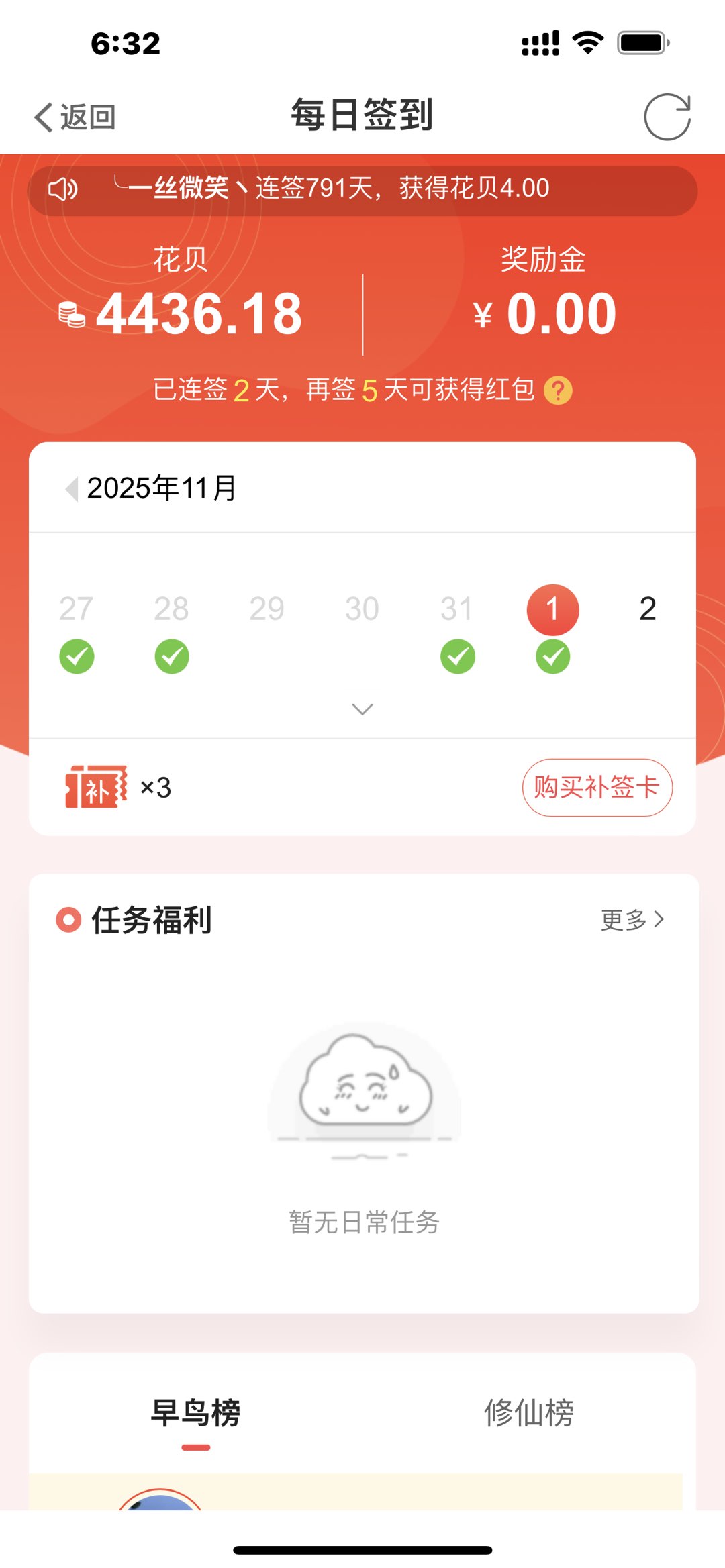Tap 购买补签卡 to buy makeup cards

pos(597,787)
